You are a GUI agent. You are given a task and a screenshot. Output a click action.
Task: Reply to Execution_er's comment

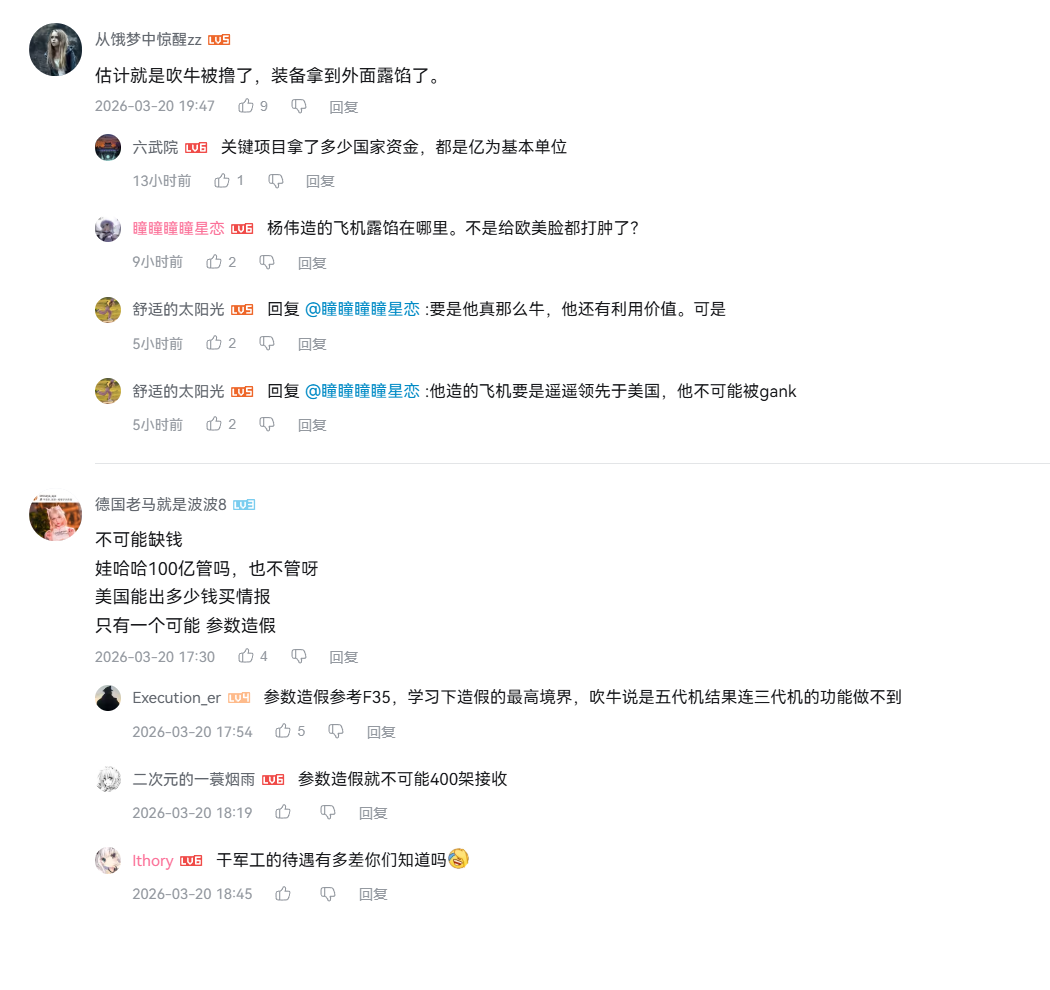pyautogui.click(x=381, y=732)
